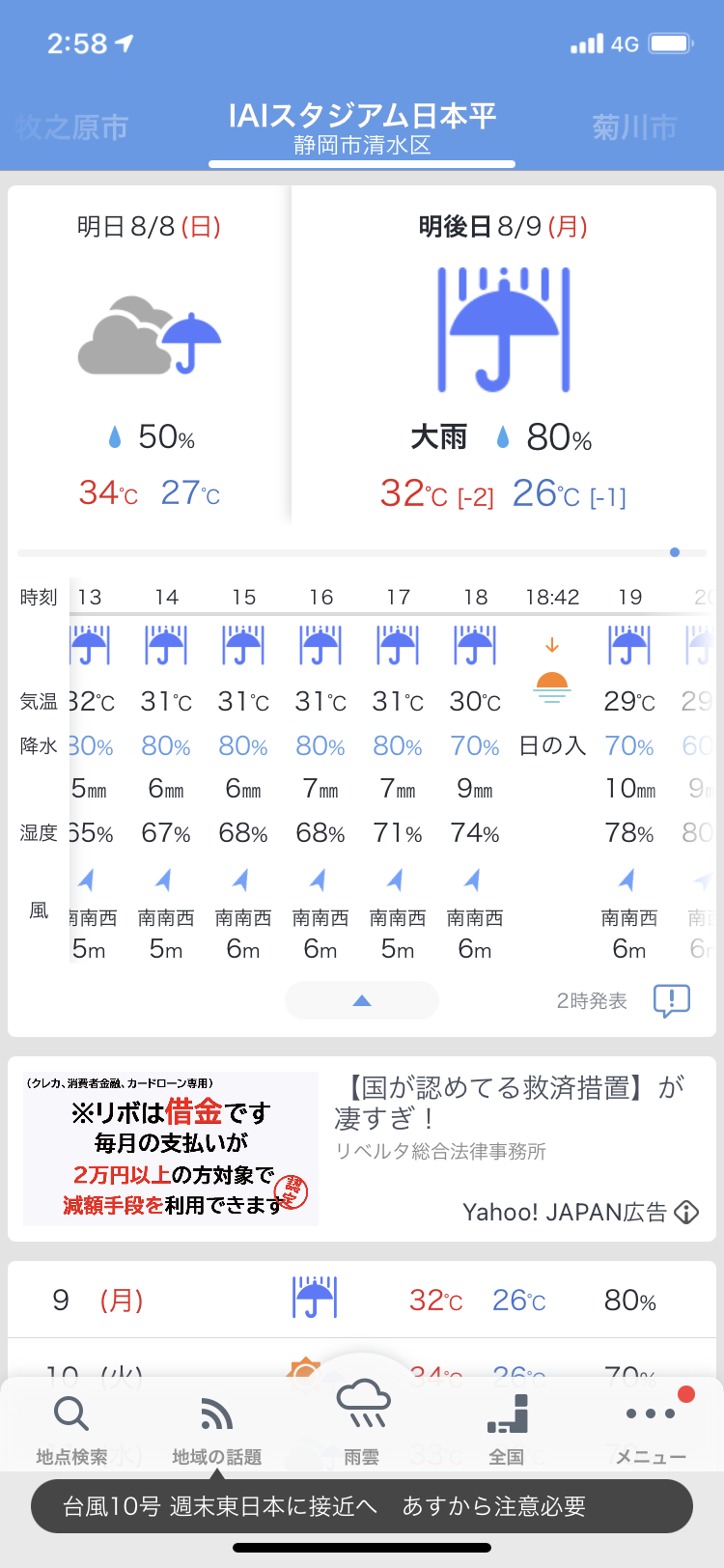Screen dimensions: 724x1568
Task: Open the メニュー tab
Action: [x=651, y=1429]
